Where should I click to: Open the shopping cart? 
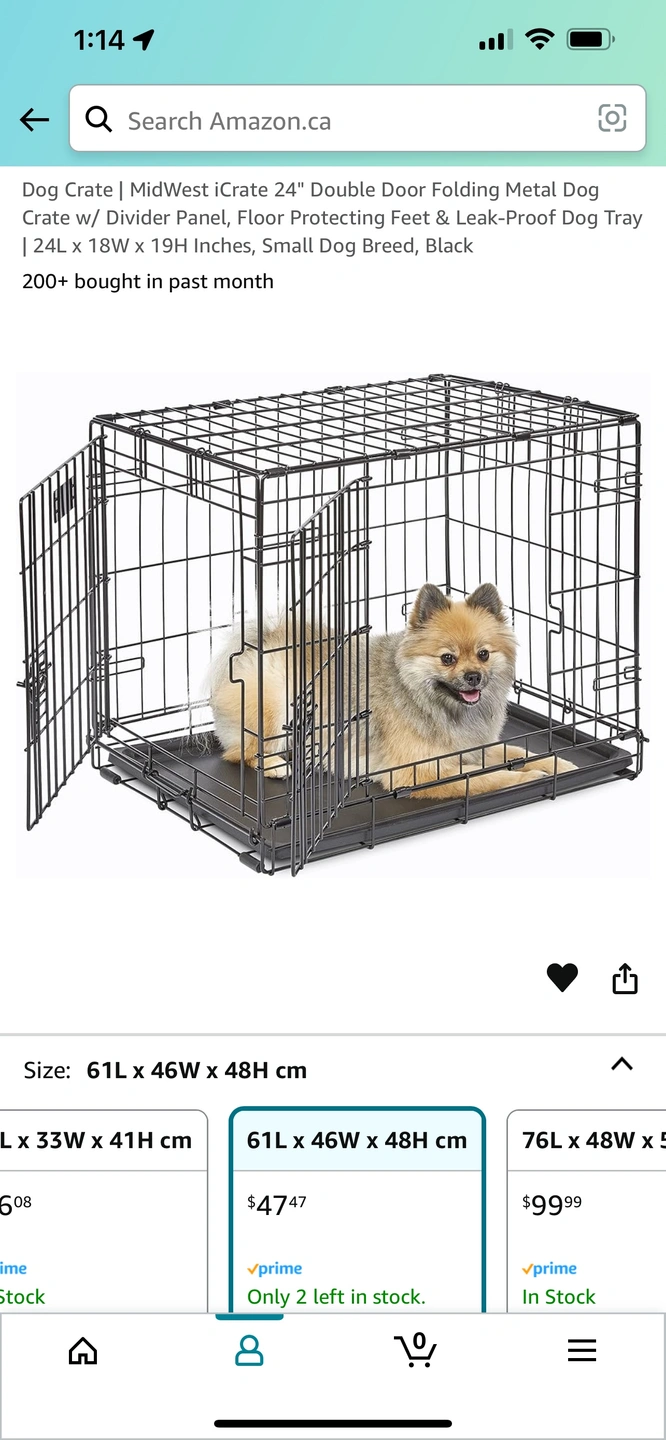click(415, 1350)
